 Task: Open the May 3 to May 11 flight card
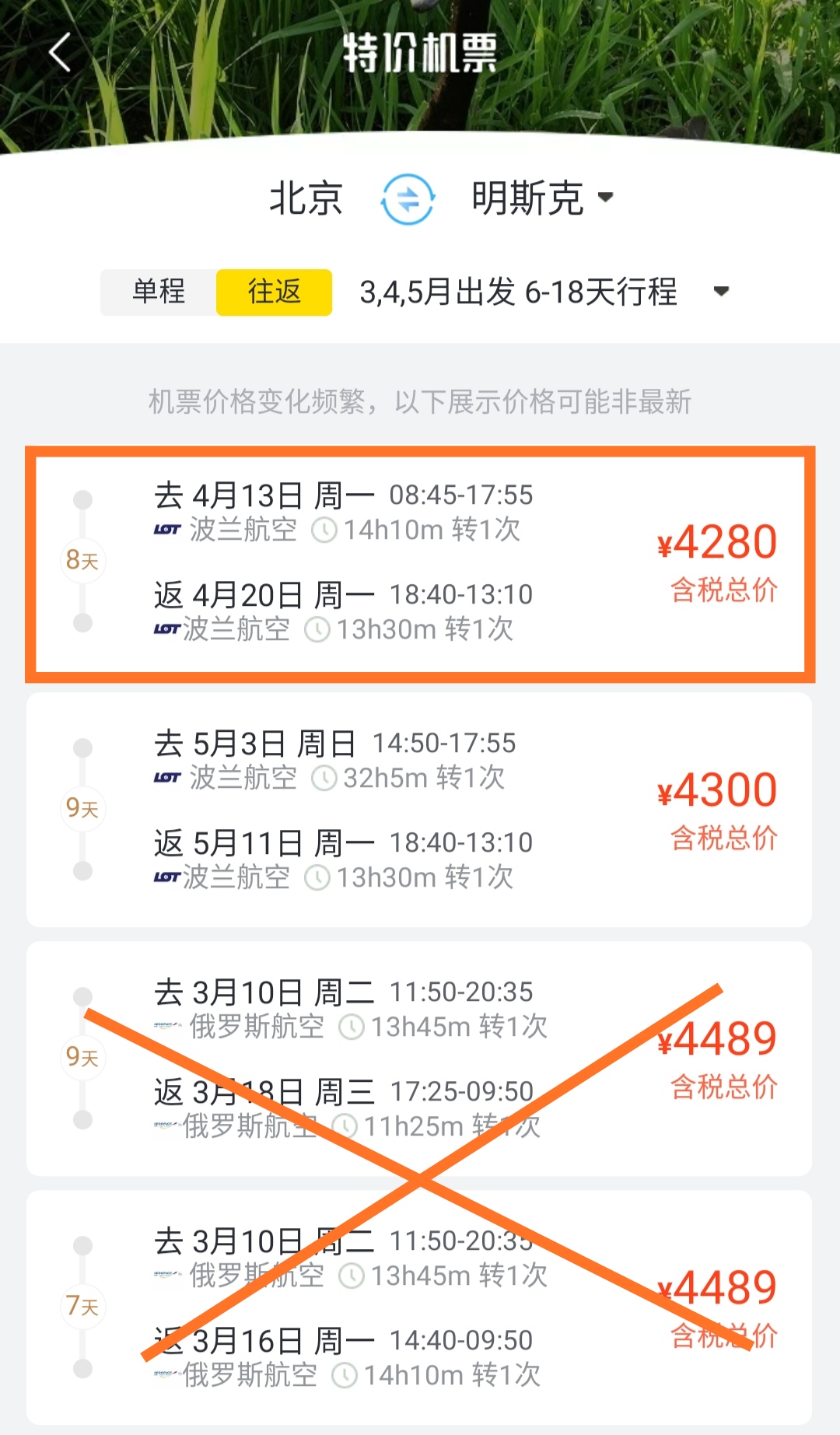click(x=420, y=809)
